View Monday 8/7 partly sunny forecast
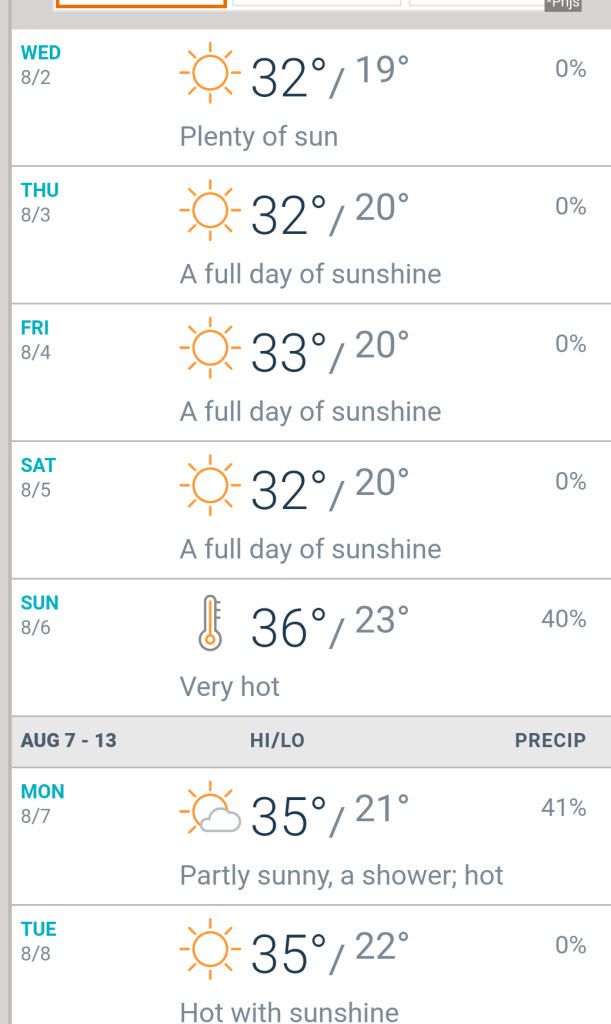611x1024 pixels. pos(311,837)
